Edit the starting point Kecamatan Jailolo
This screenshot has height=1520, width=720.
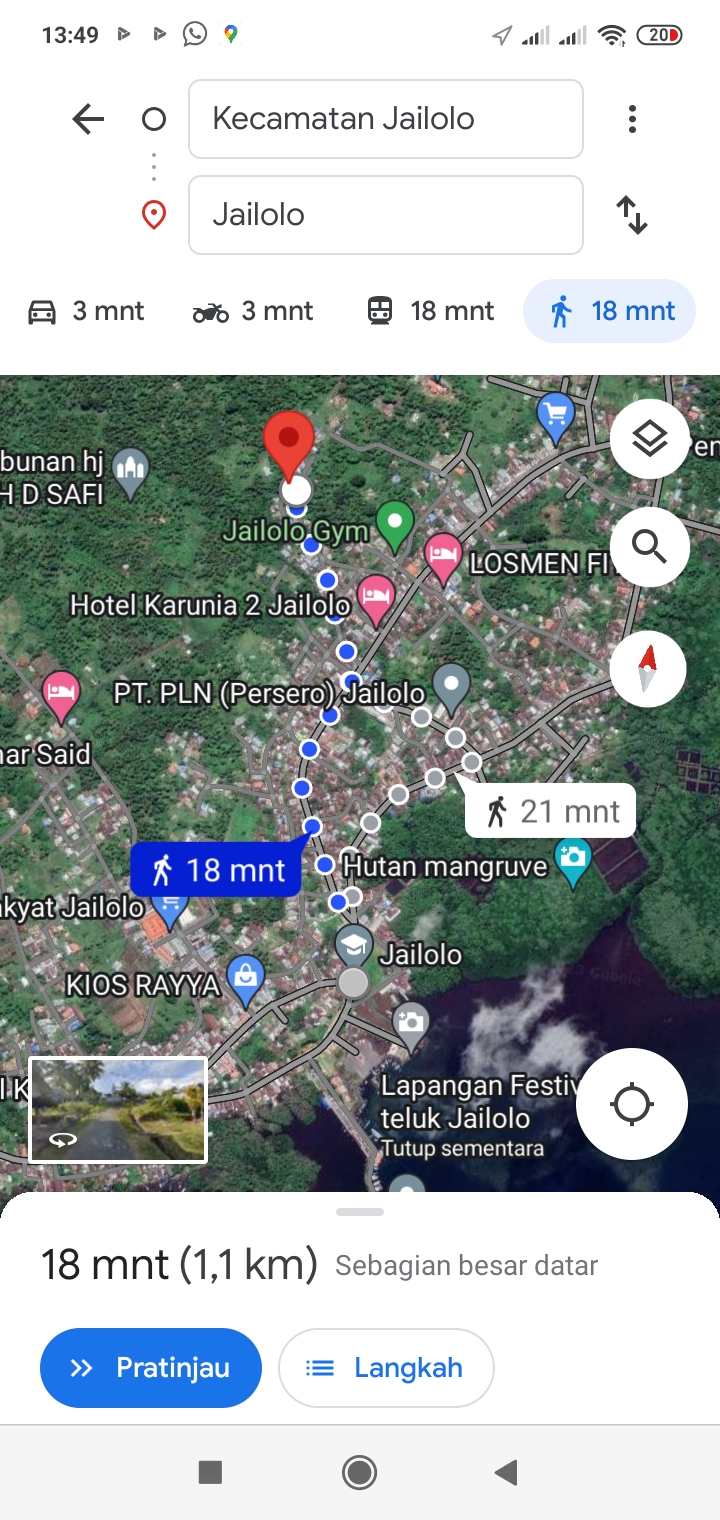click(x=385, y=119)
